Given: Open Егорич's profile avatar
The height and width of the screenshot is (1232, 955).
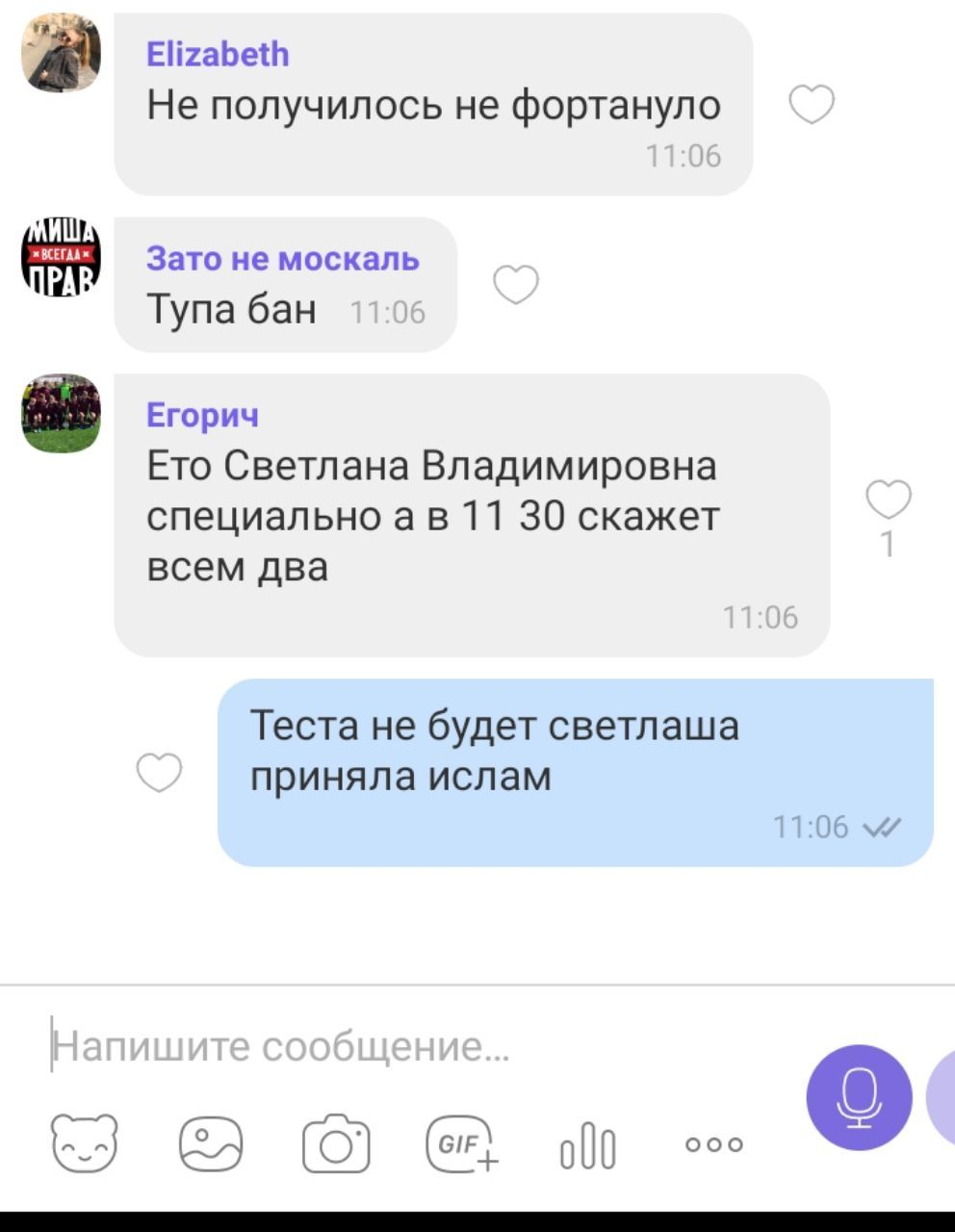Looking at the screenshot, I should 61,414.
